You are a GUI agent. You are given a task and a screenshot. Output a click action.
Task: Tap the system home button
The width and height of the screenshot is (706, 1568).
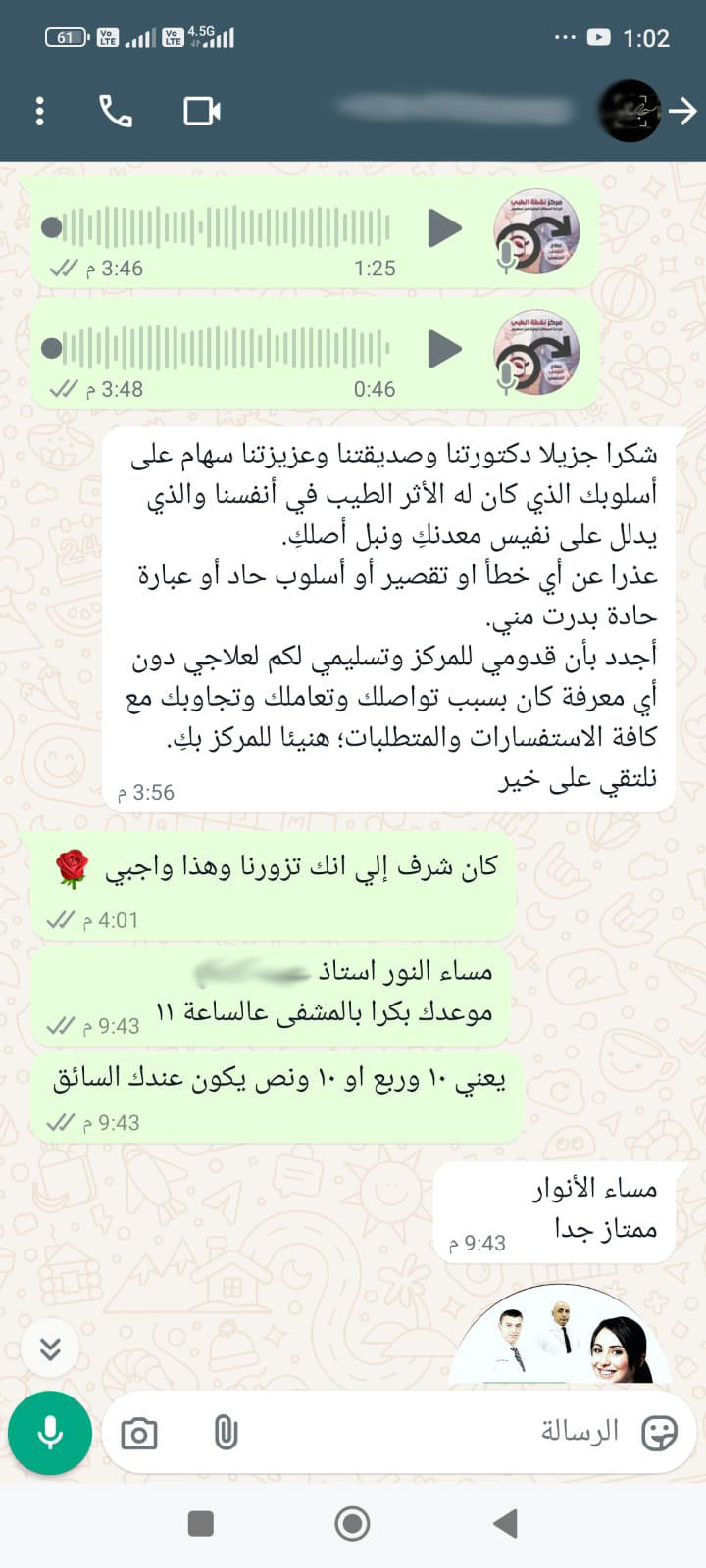(352, 1523)
